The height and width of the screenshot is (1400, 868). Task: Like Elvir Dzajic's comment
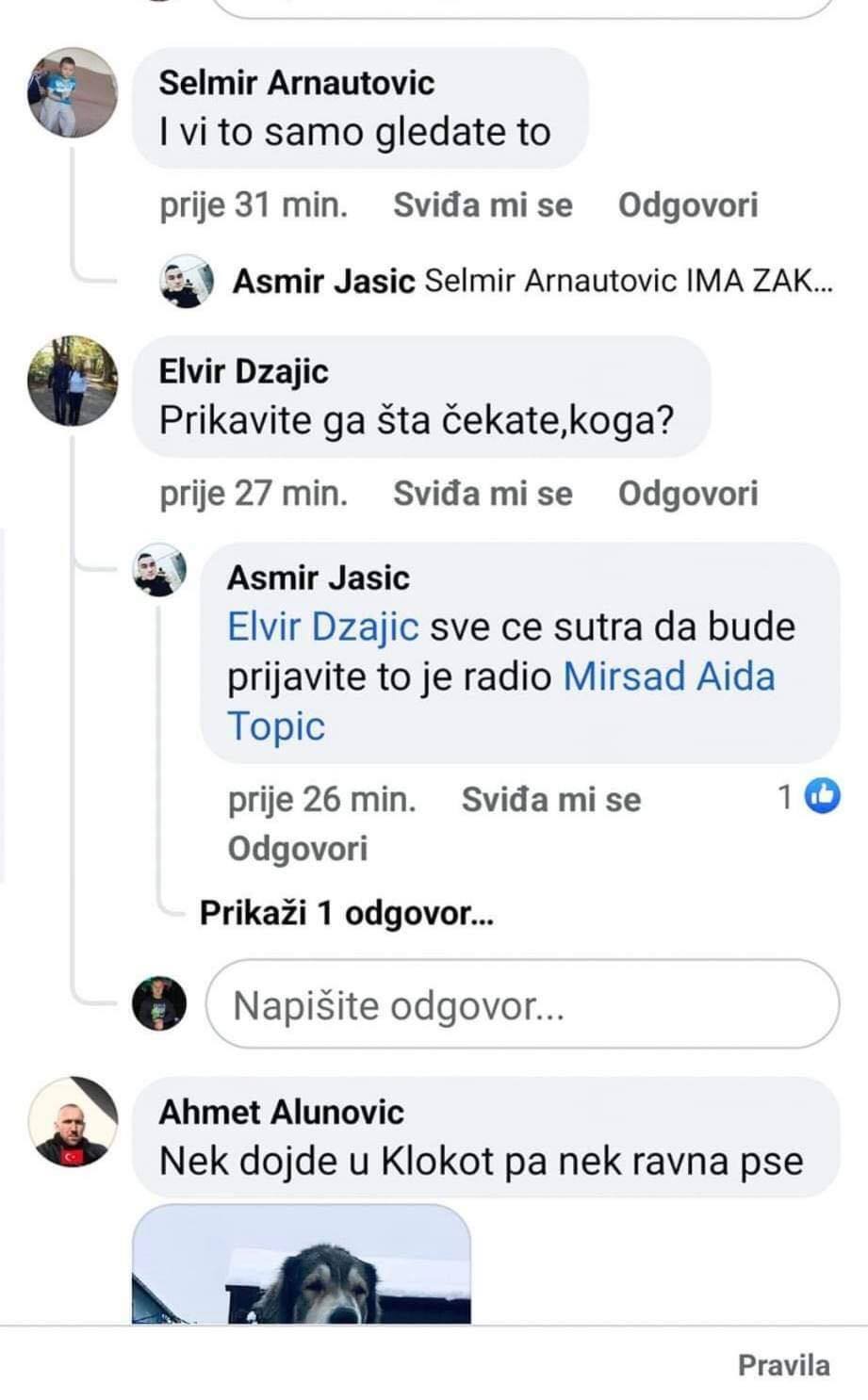(x=482, y=494)
